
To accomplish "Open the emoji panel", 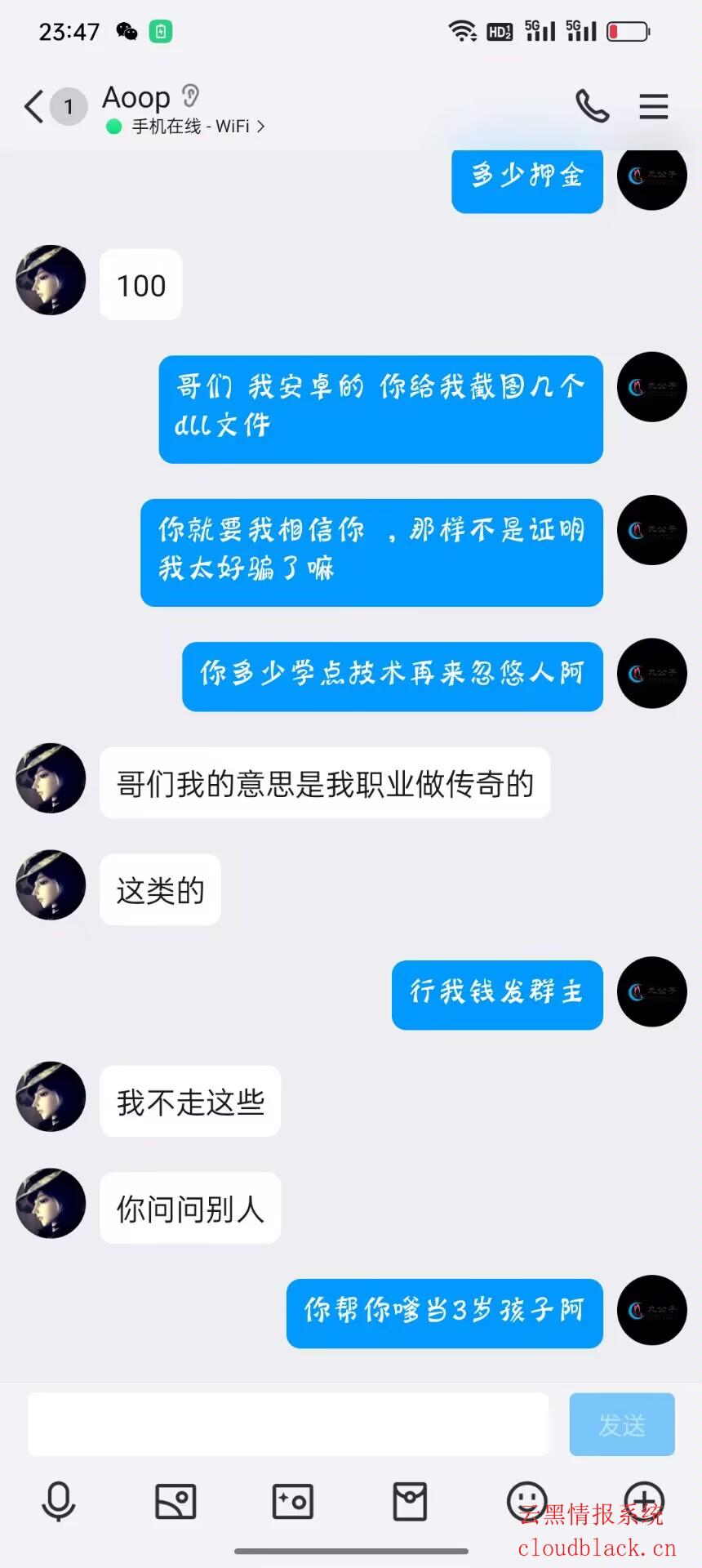I will 526,1501.
